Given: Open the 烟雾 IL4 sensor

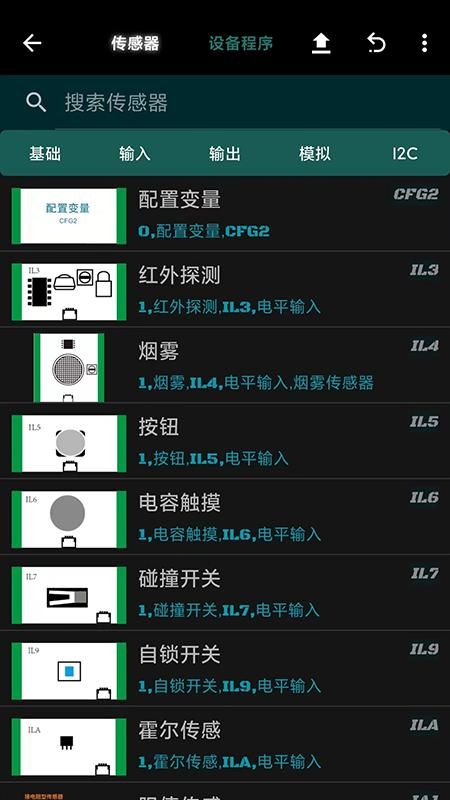Looking at the screenshot, I should pyautogui.click(x=225, y=365).
